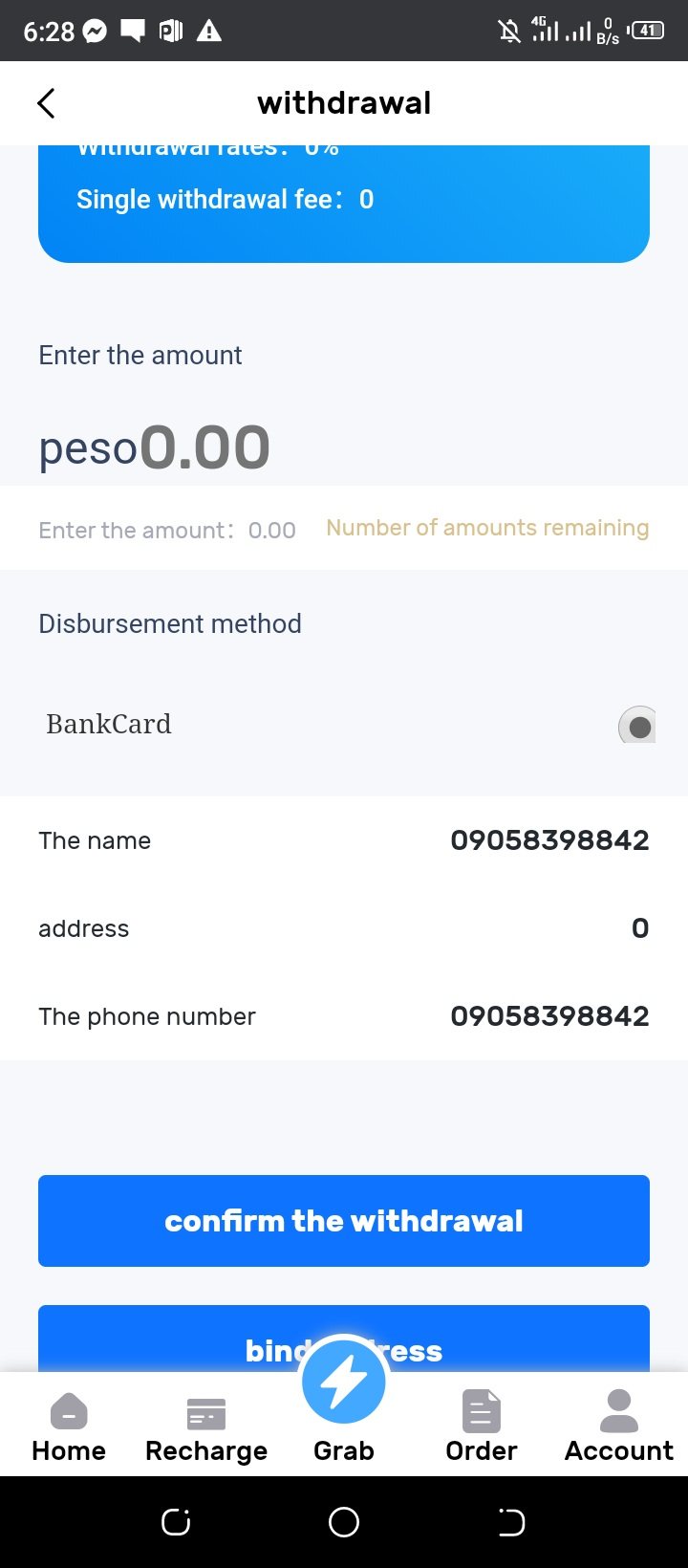Tap confirm the withdrawal button

344,1221
